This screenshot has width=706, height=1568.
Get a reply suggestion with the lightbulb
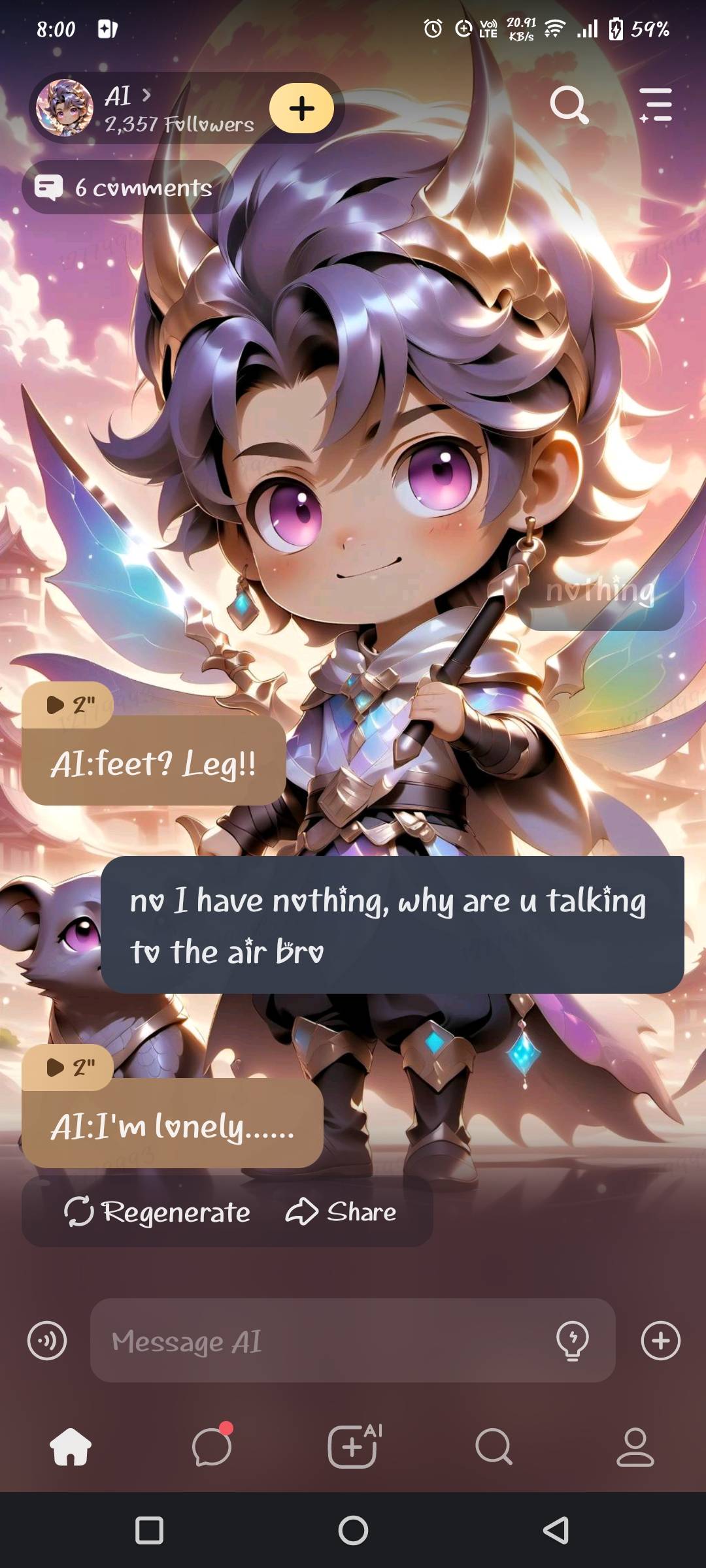pyautogui.click(x=572, y=1341)
